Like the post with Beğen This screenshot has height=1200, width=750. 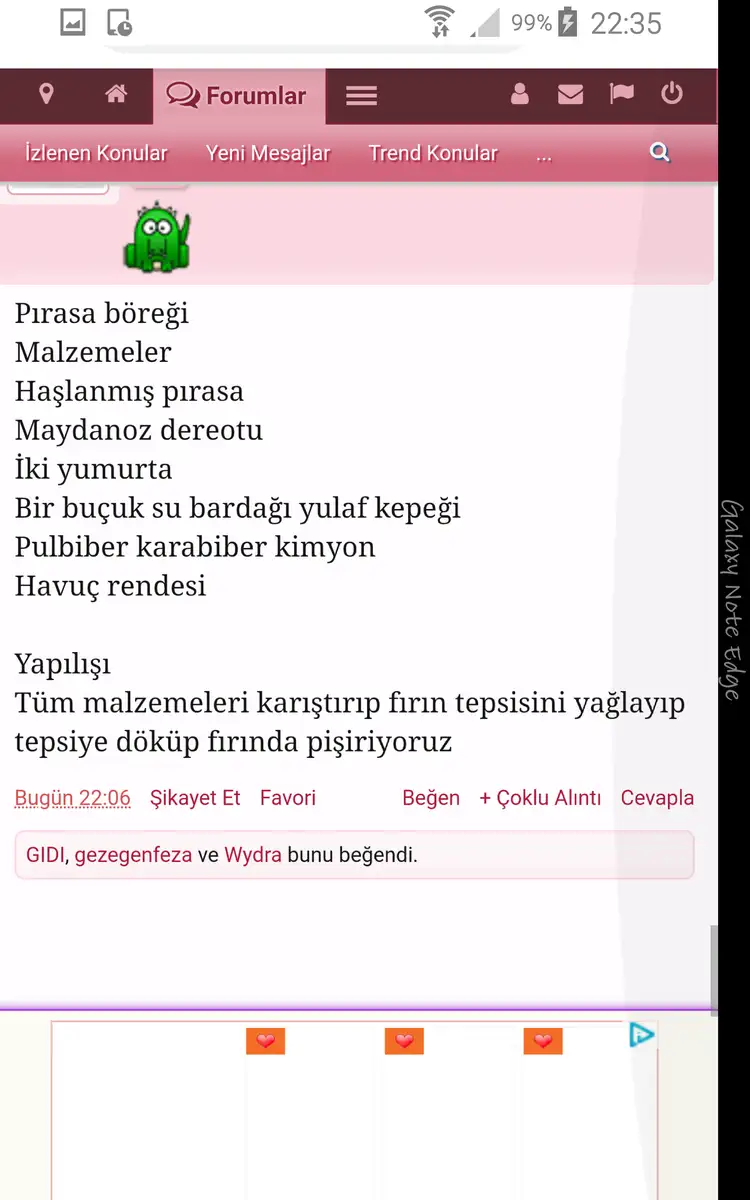coord(431,798)
